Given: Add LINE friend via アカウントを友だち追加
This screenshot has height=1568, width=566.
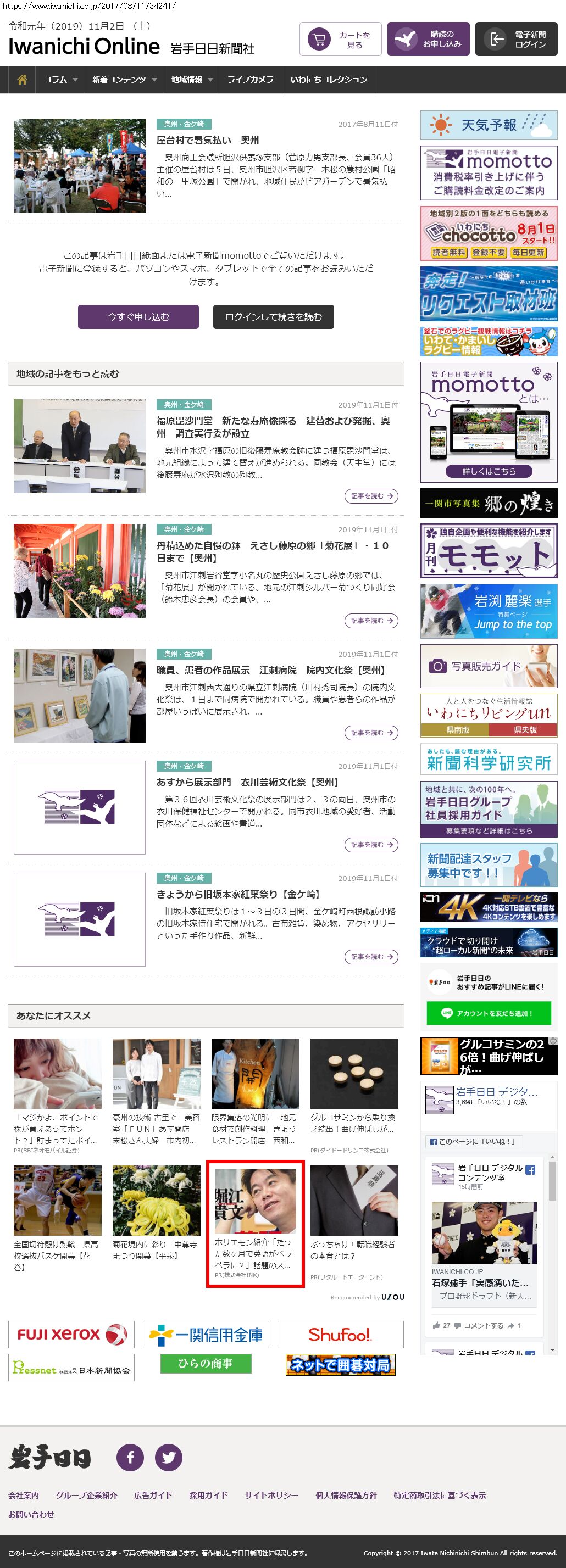Looking at the screenshot, I should coord(489,1013).
